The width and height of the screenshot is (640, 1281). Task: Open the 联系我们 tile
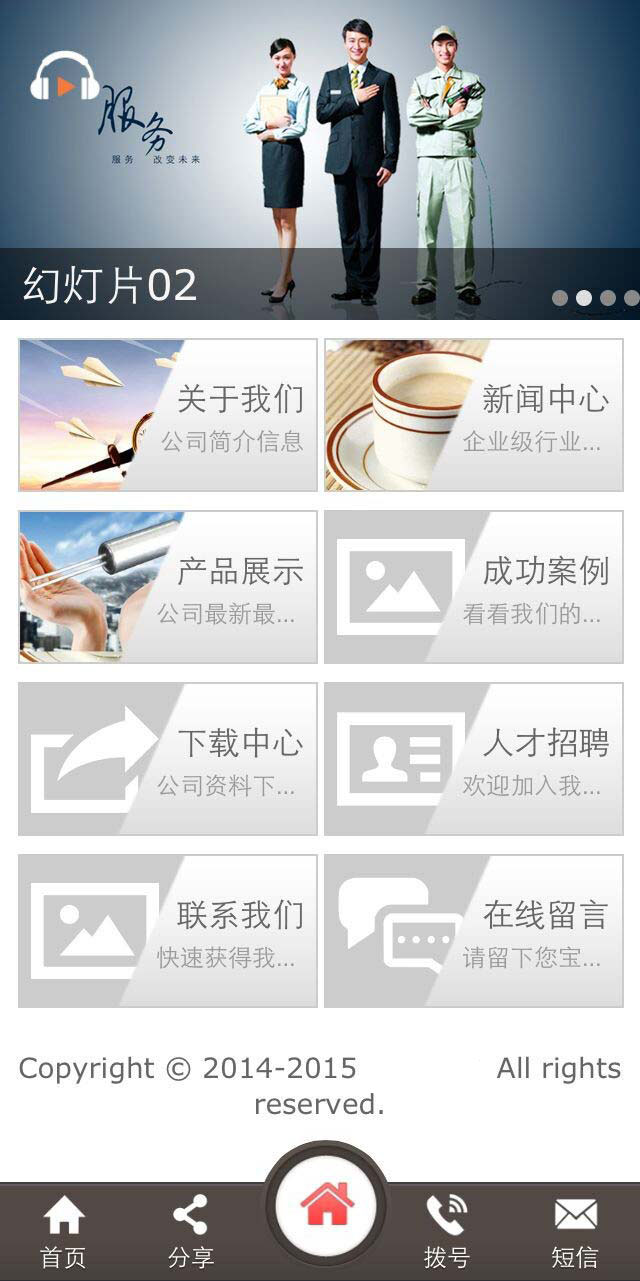pos(168,931)
